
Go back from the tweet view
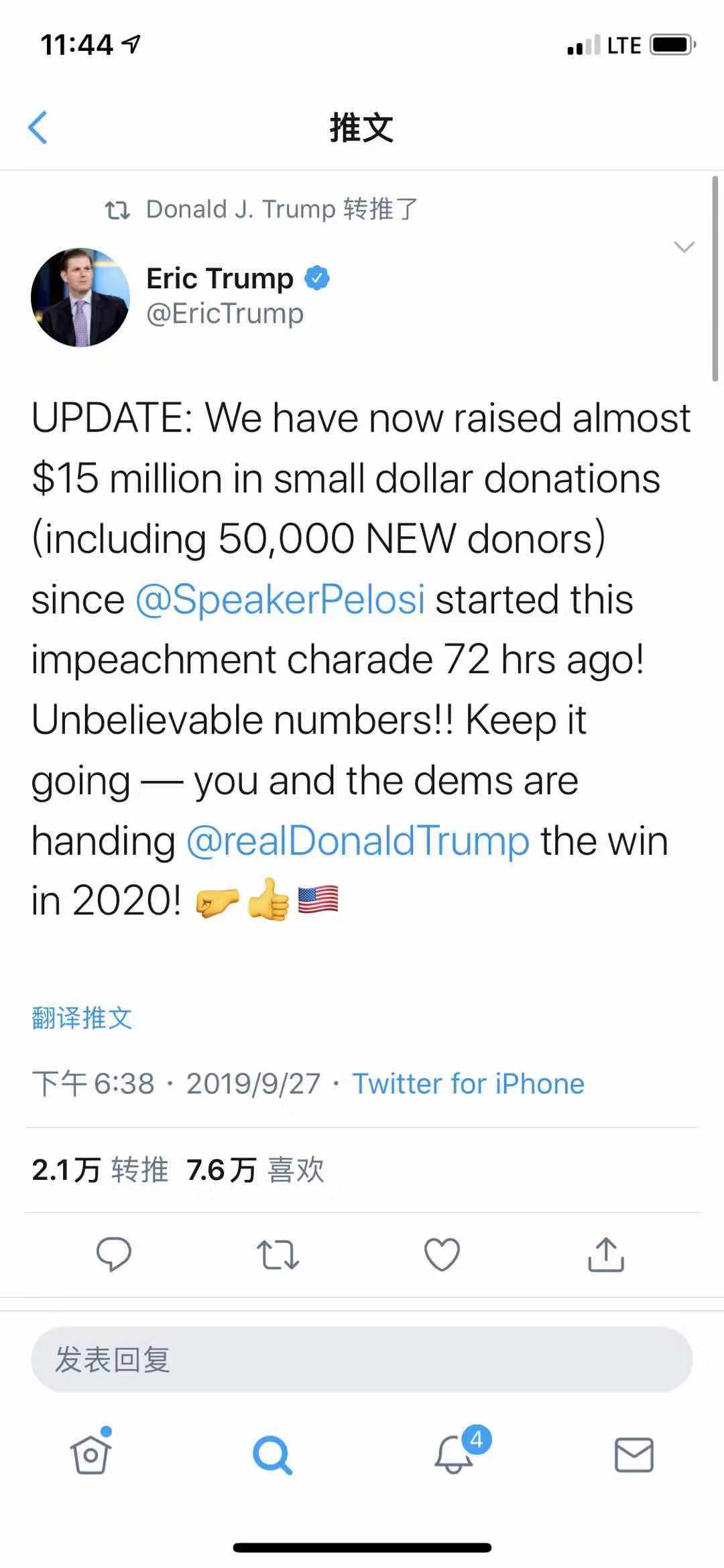tap(38, 127)
